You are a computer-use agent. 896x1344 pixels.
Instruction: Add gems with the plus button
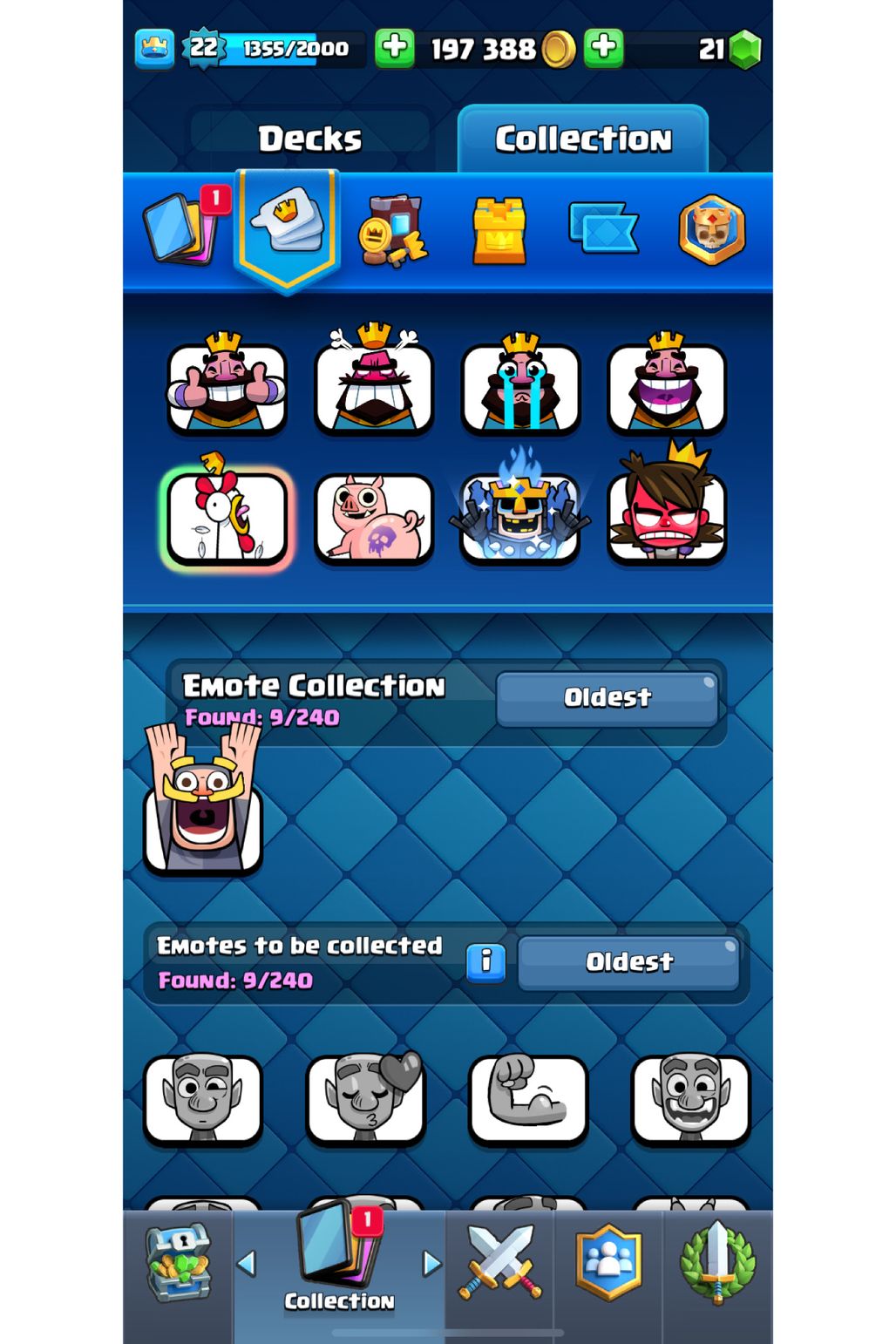click(x=603, y=47)
